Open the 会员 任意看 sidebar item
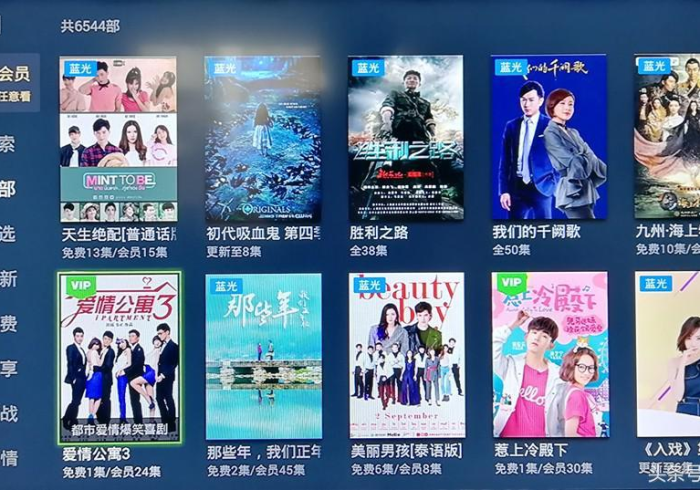The width and height of the screenshot is (700, 490). pyautogui.click(x=16, y=82)
